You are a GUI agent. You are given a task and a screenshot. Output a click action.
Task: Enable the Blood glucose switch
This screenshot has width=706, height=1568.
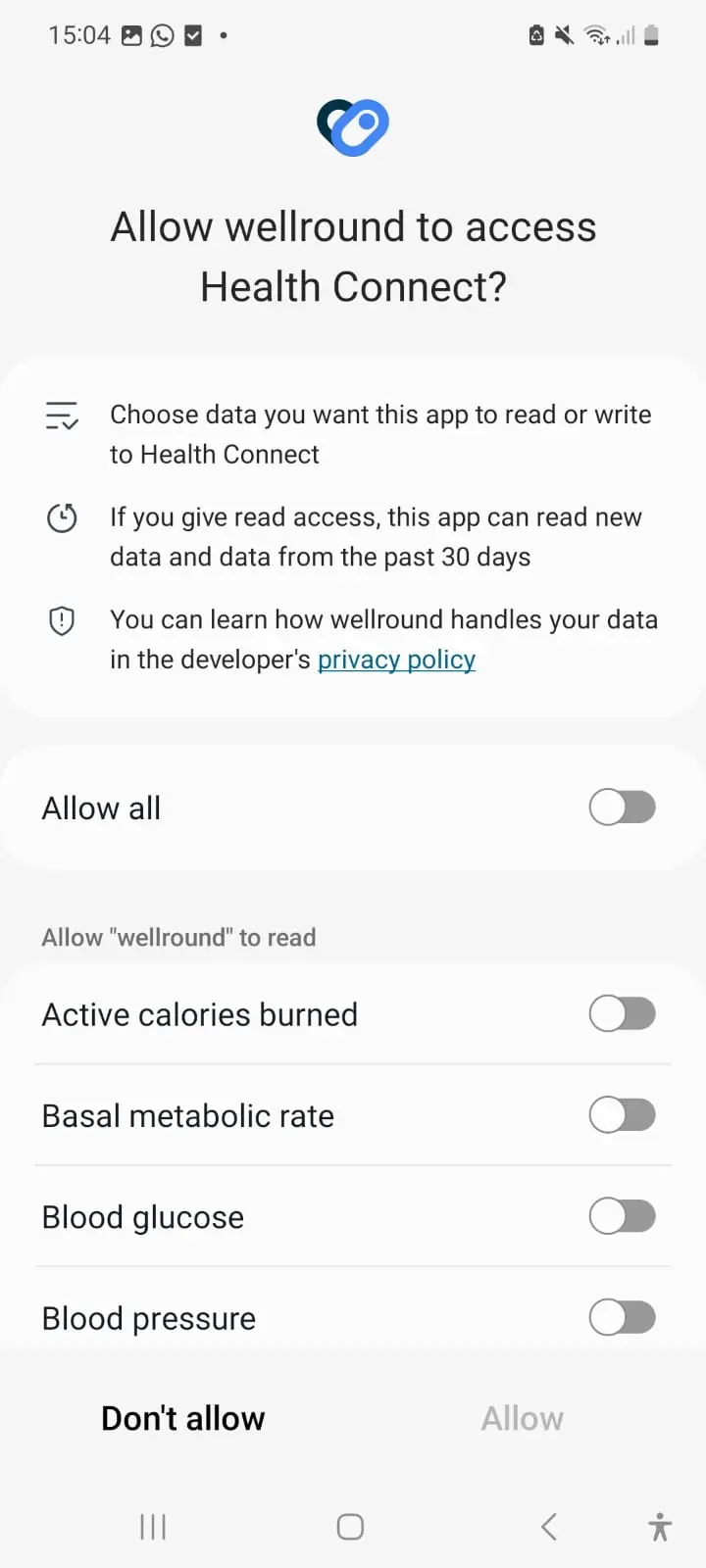[622, 1216]
